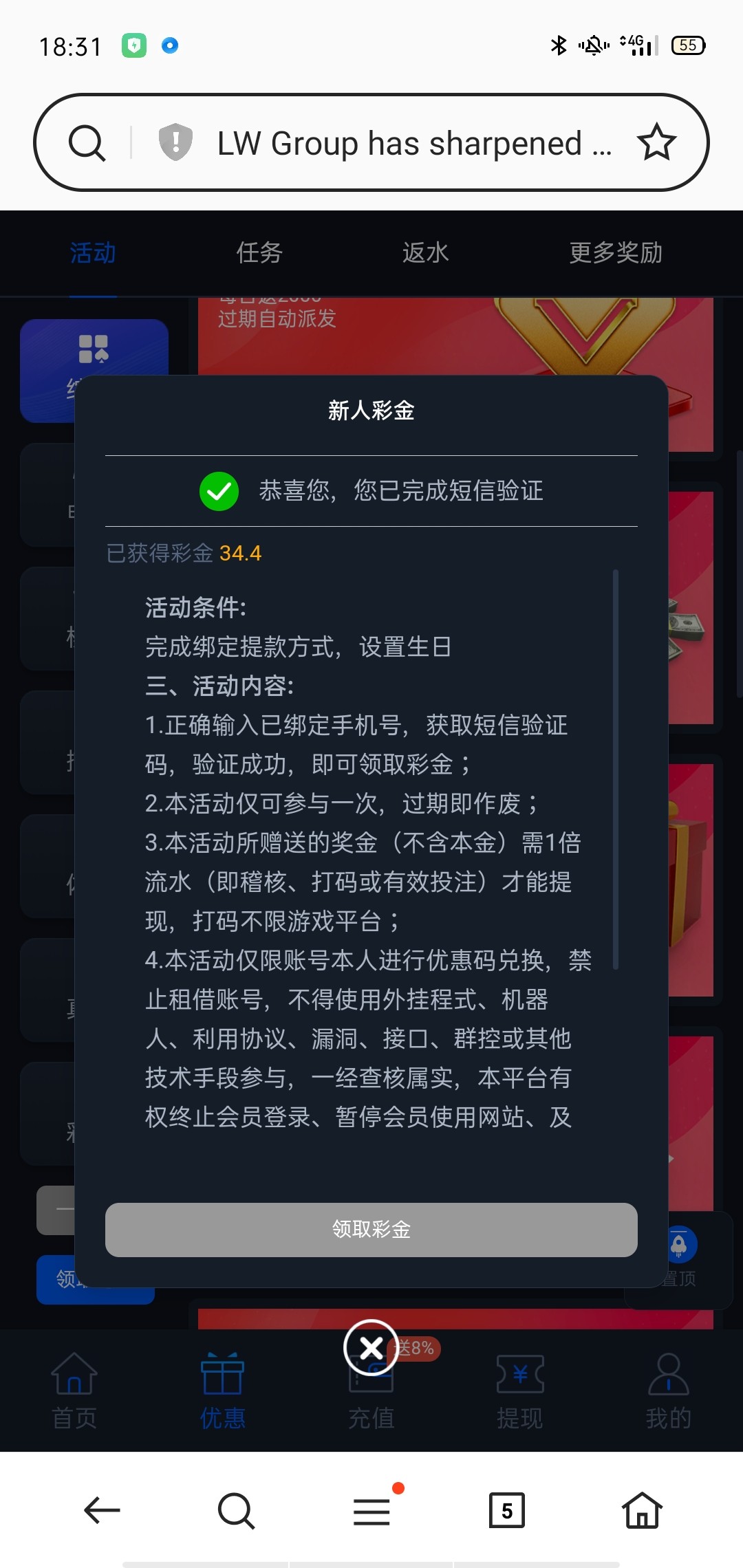Go back with the browser back arrow
Viewport: 743px width, 1568px height.
(x=102, y=1510)
